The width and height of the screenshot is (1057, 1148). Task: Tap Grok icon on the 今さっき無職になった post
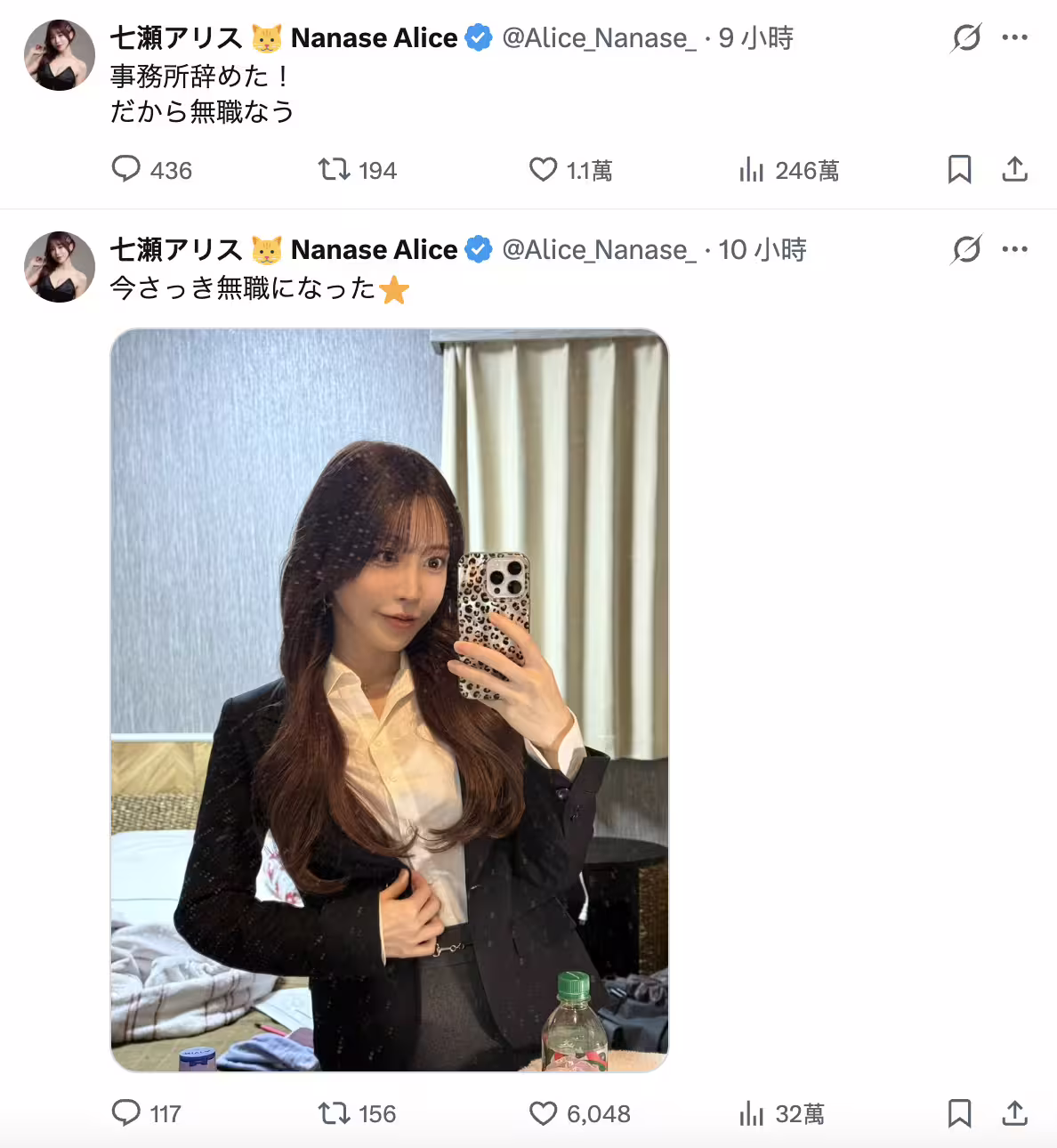tap(966, 249)
